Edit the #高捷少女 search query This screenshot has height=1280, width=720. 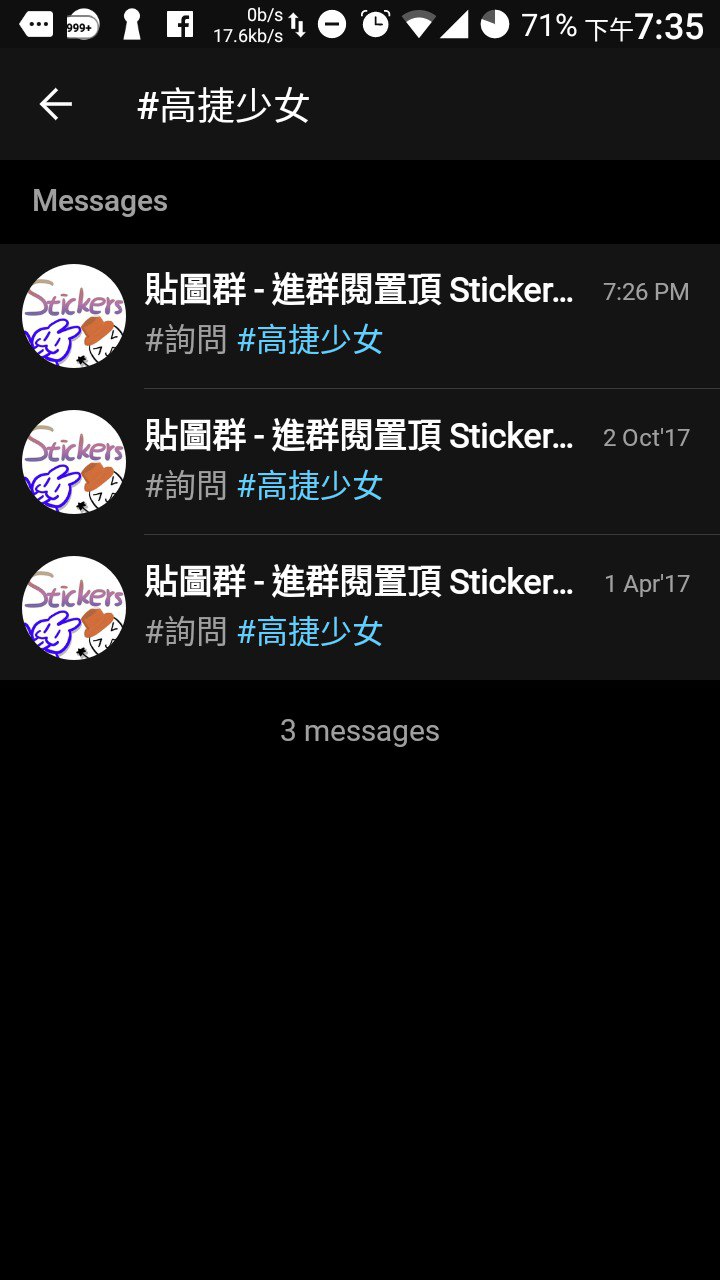[223, 106]
